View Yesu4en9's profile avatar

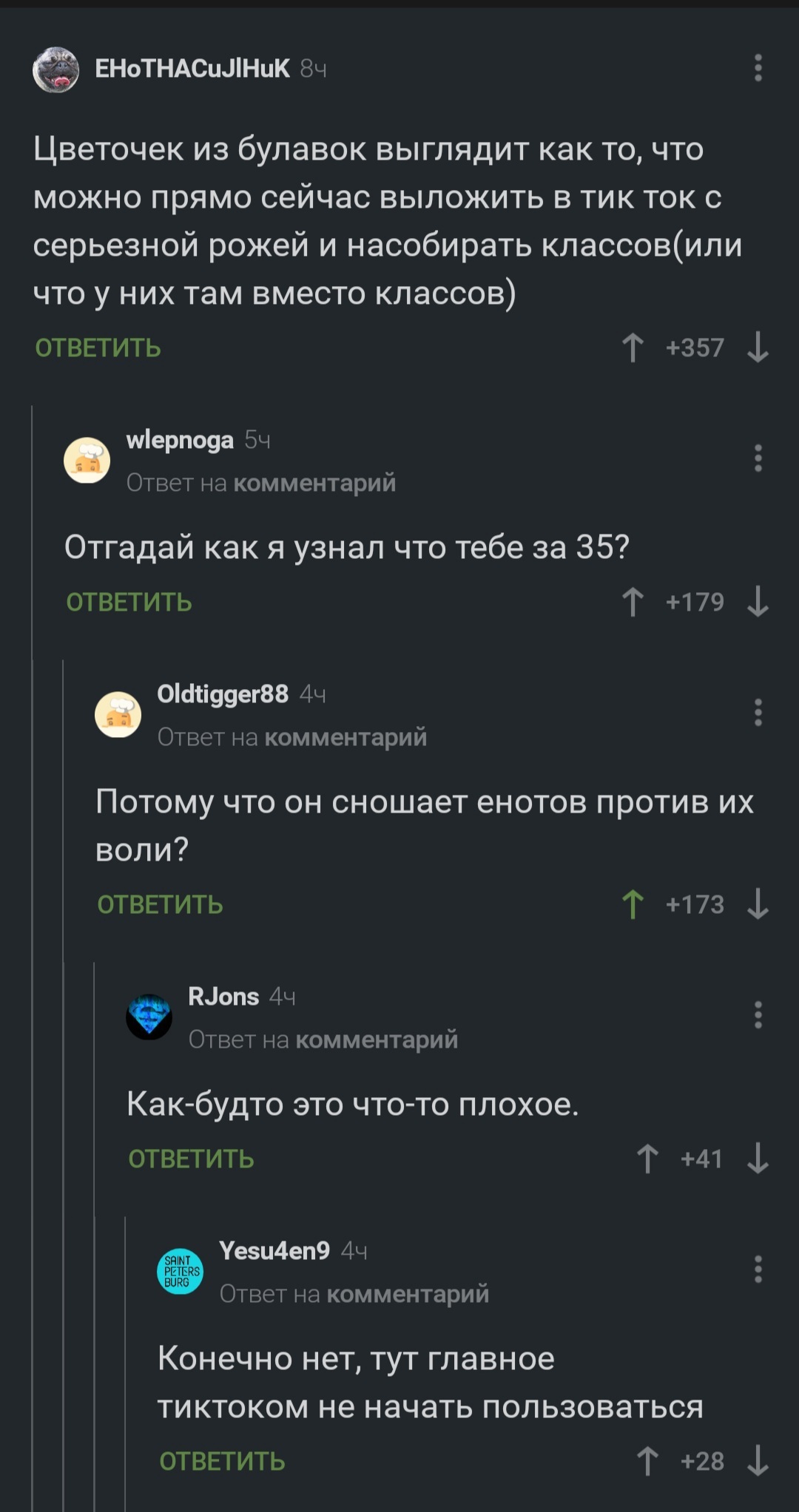click(181, 1272)
